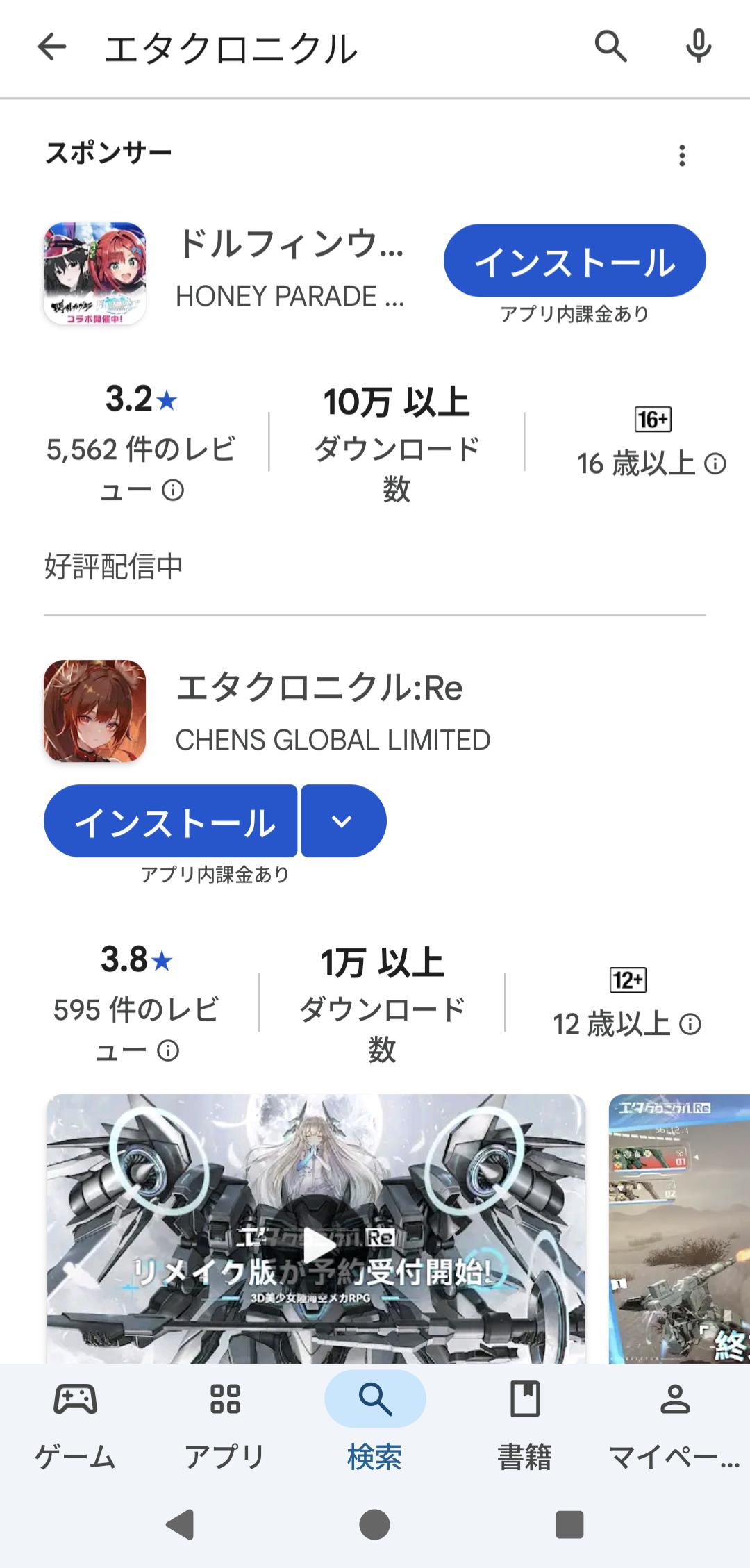Show review info for the 5,562 reviews

pos(173,491)
